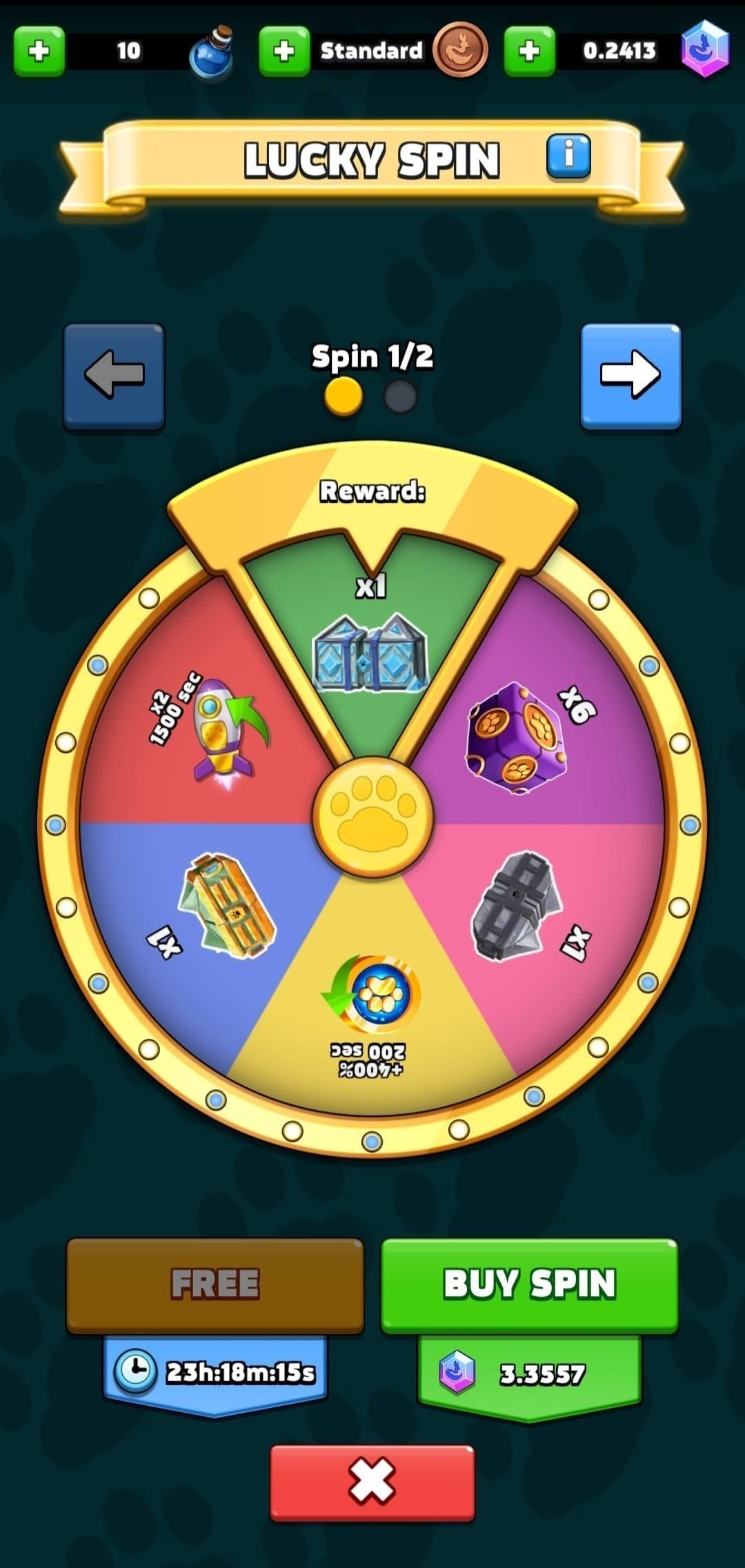Tap the plus next to Standard coin
Image resolution: width=745 pixels, height=1568 pixels.
pos(284,51)
